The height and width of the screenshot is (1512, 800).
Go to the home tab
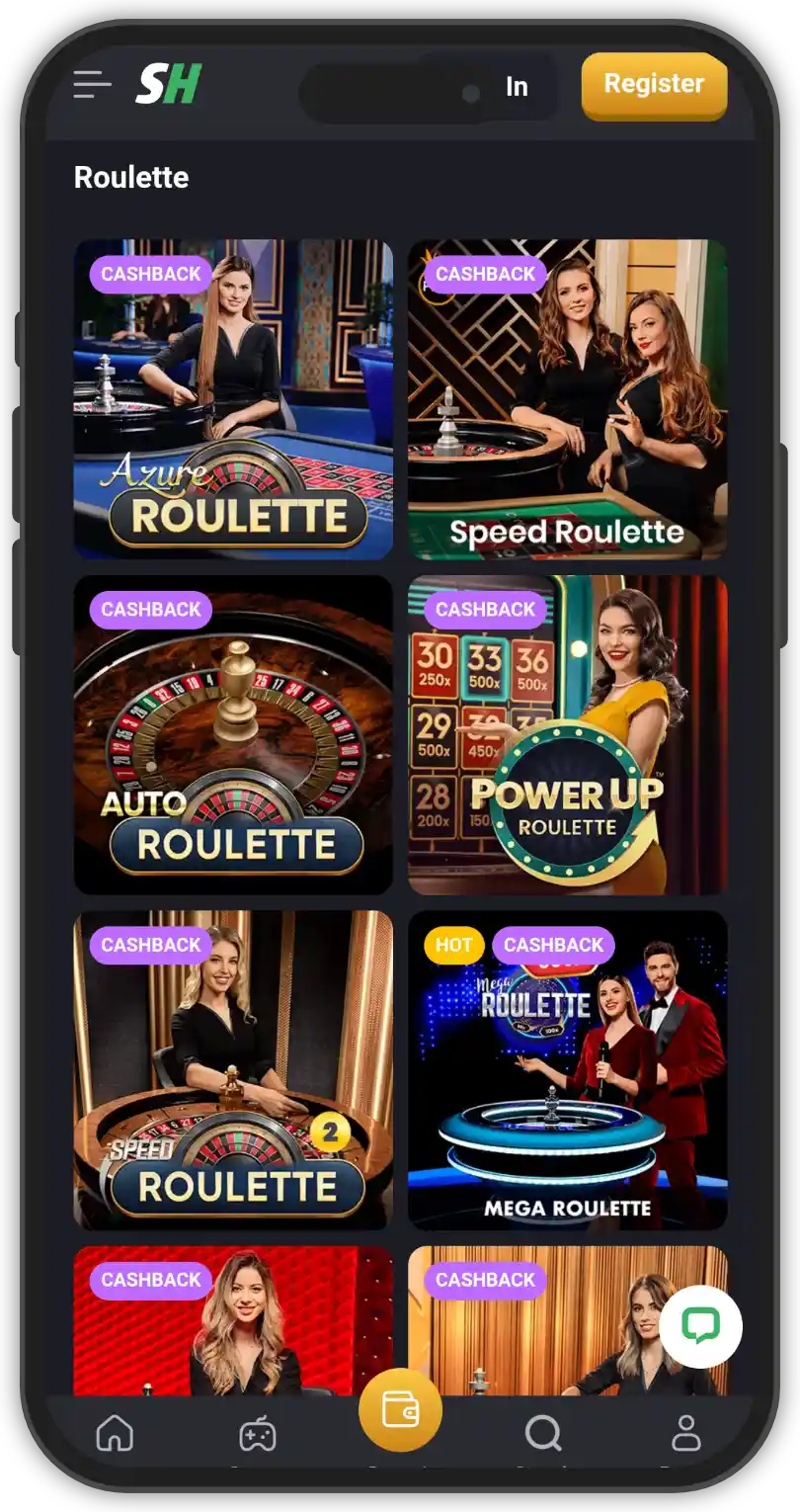pyautogui.click(x=115, y=1432)
